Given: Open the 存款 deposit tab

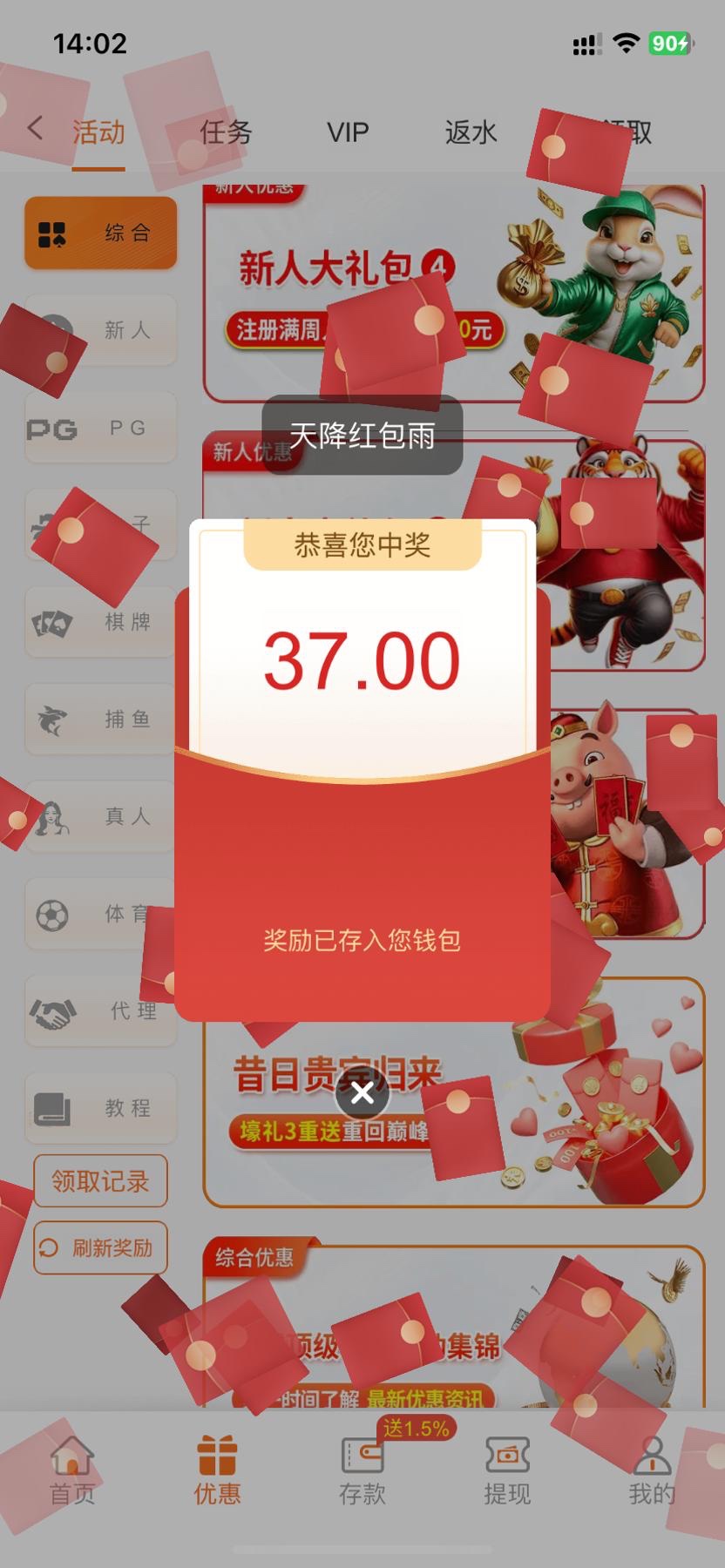Looking at the screenshot, I should 362,1472.
